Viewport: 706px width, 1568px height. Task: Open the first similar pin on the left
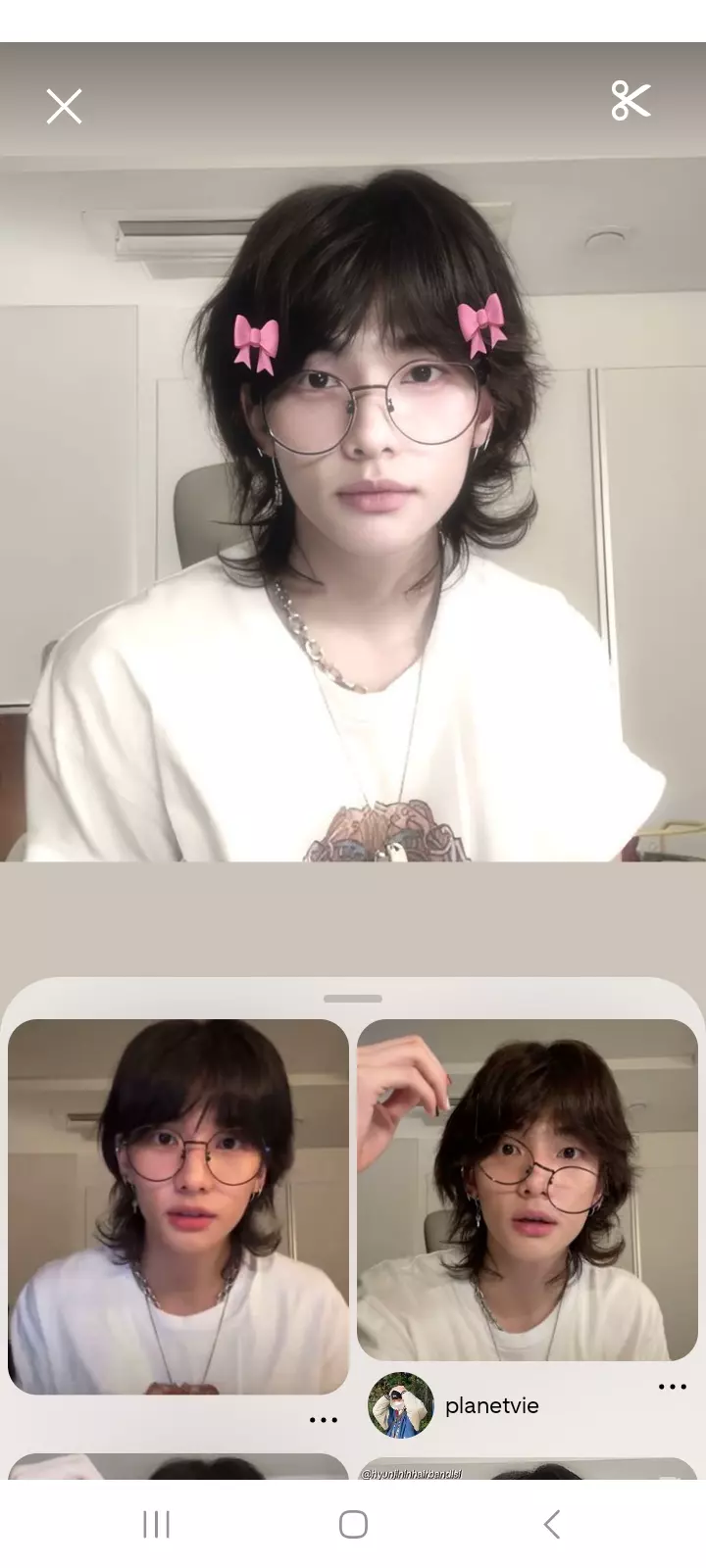pos(177,1205)
